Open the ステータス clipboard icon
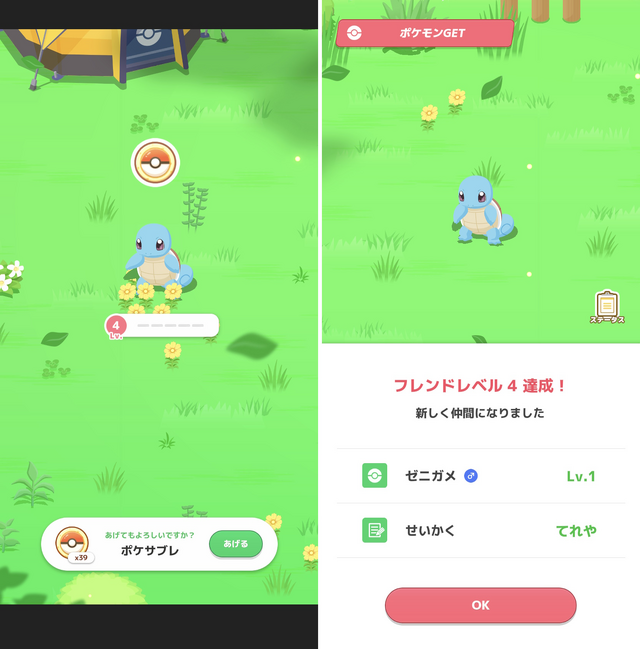This screenshot has width=640, height=649. pos(606,305)
